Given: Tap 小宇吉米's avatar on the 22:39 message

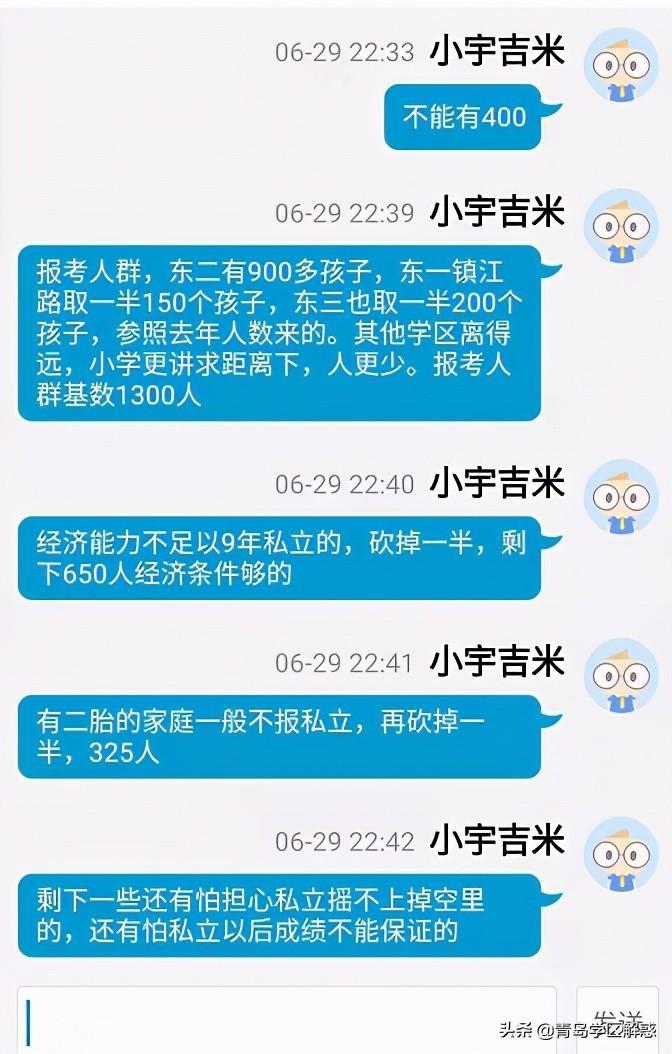Looking at the screenshot, I should tap(621, 225).
